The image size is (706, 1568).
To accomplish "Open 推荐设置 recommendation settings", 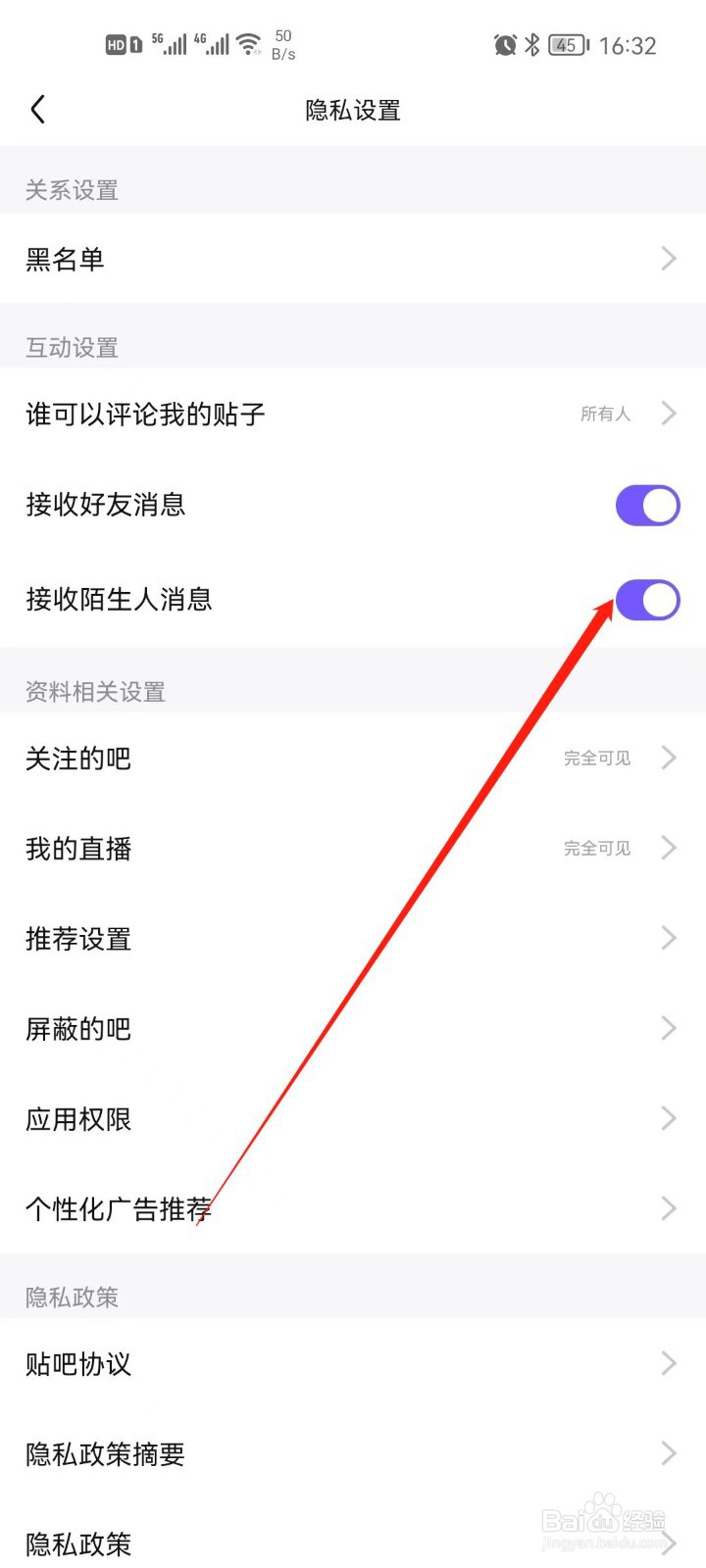I will tap(353, 938).
